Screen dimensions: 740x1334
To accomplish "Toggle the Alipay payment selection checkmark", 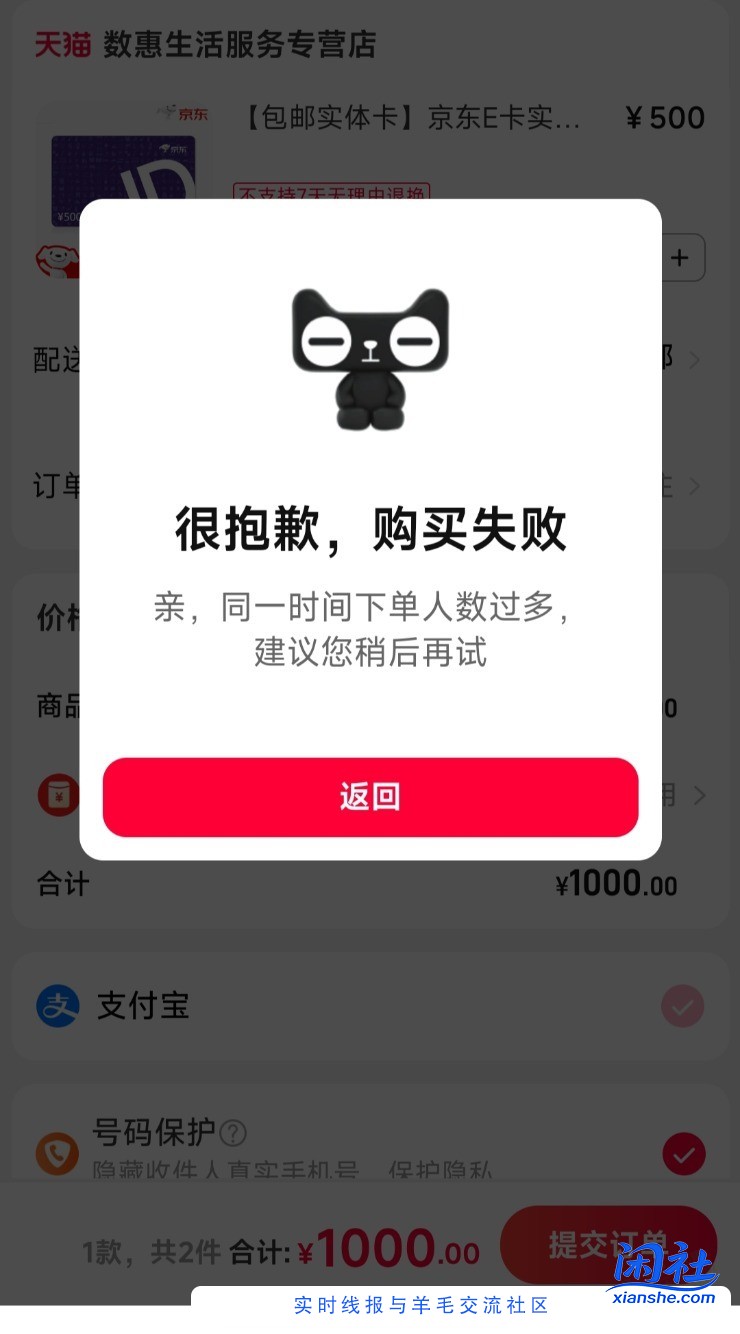I will (x=683, y=1007).
